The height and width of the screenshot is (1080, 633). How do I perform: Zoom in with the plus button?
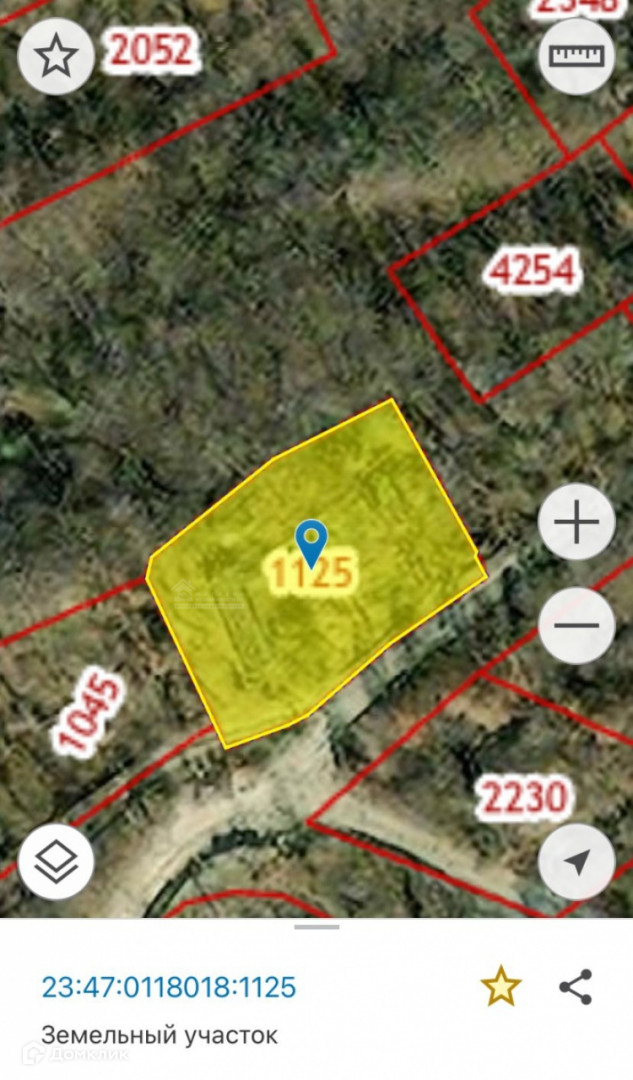pos(576,523)
